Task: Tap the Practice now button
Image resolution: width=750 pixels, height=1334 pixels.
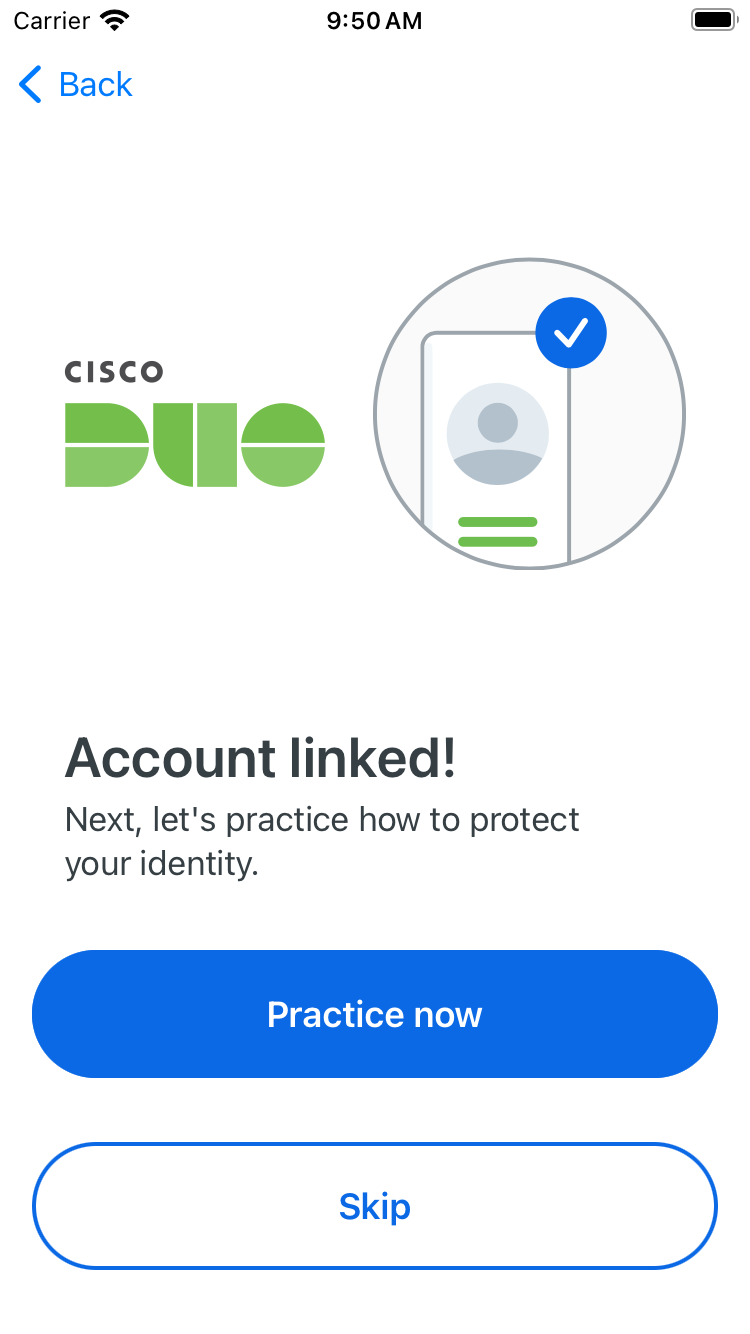Action: click(x=375, y=1014)
